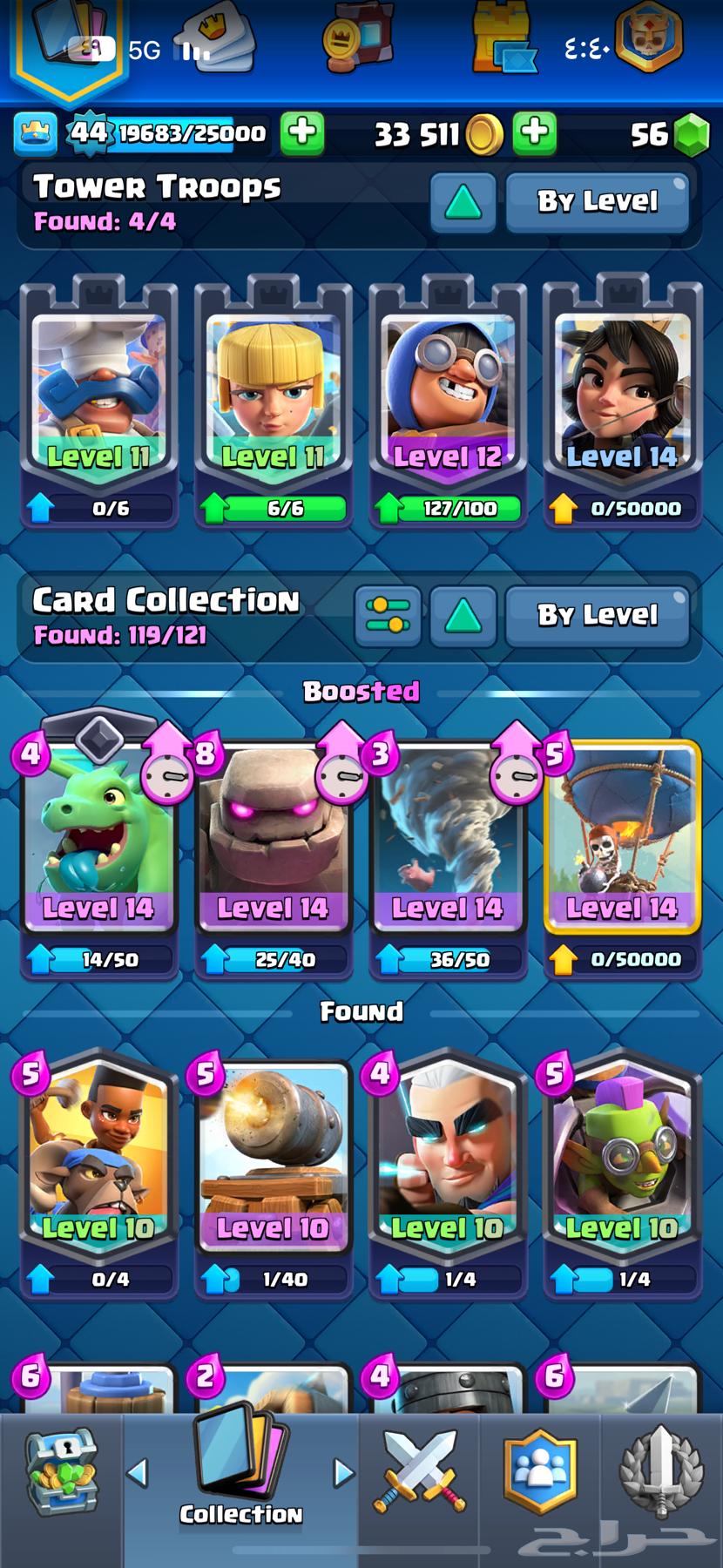Reverse Tower Troops sort order arrow
This screenshot has width=723, height=1568.
pos(463,201)
